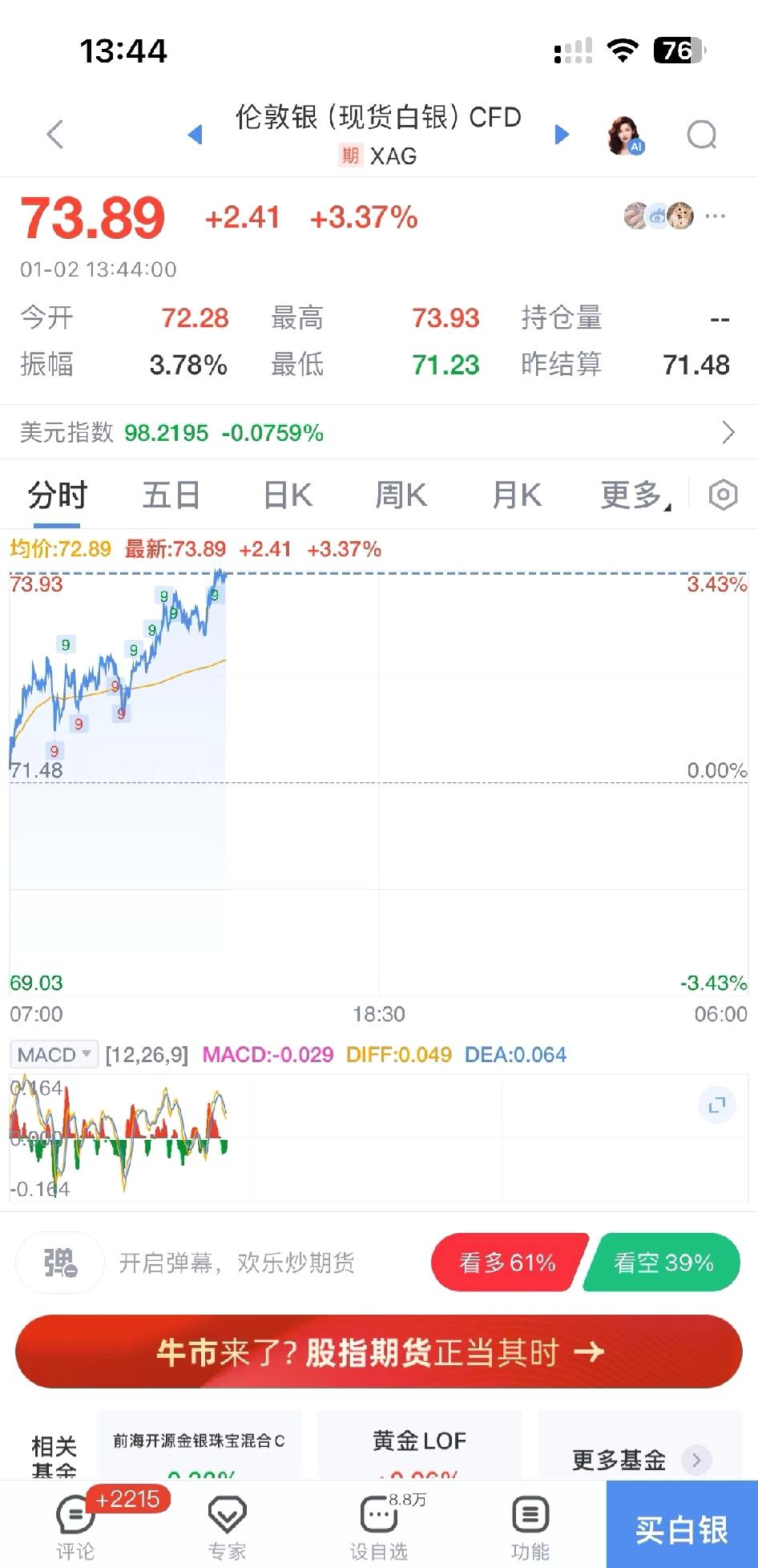Tap the 买白银 buy silver button
This screenshot has height=1568, width=758.
point(681,1523)
